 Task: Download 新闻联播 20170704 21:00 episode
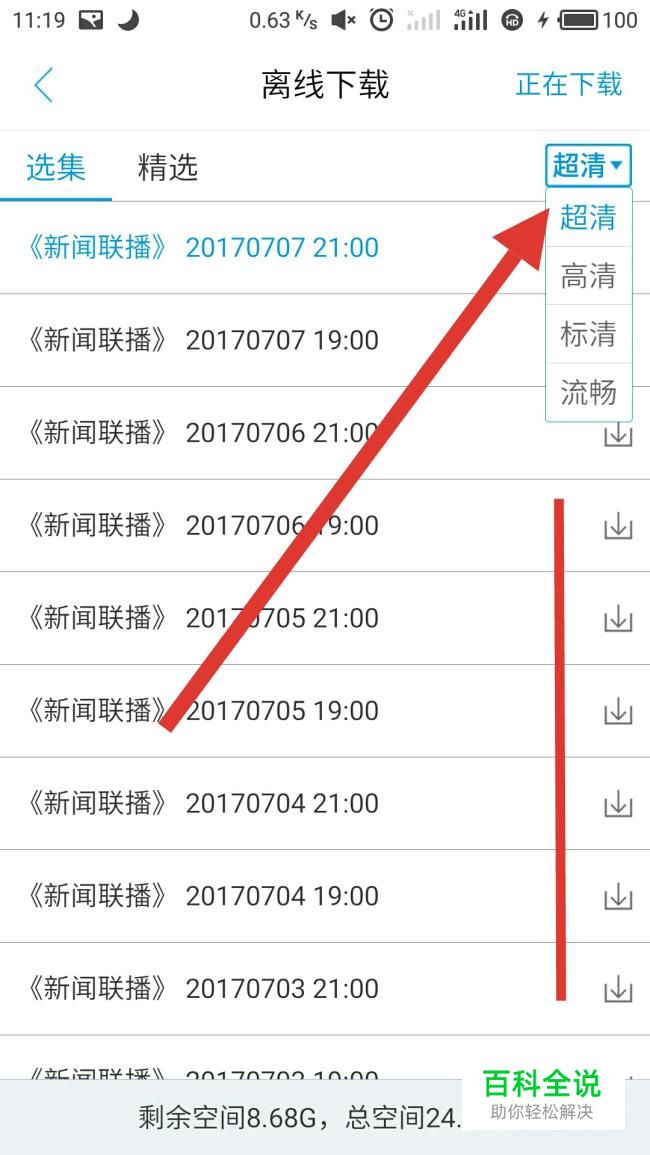(618, 804)
